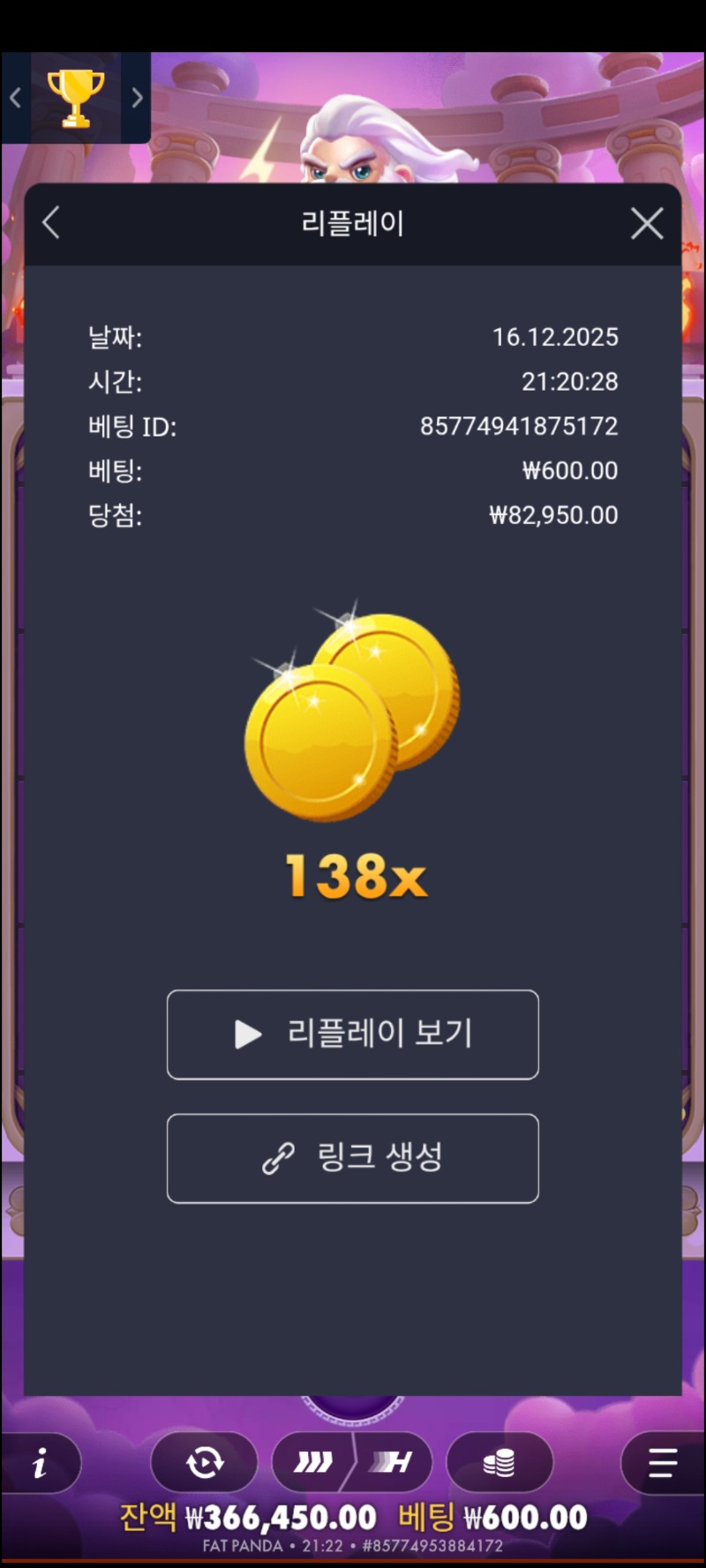Go to next item beside the trophy
706x1568 pixels.
pyautogui.click(x=137, y=97)
